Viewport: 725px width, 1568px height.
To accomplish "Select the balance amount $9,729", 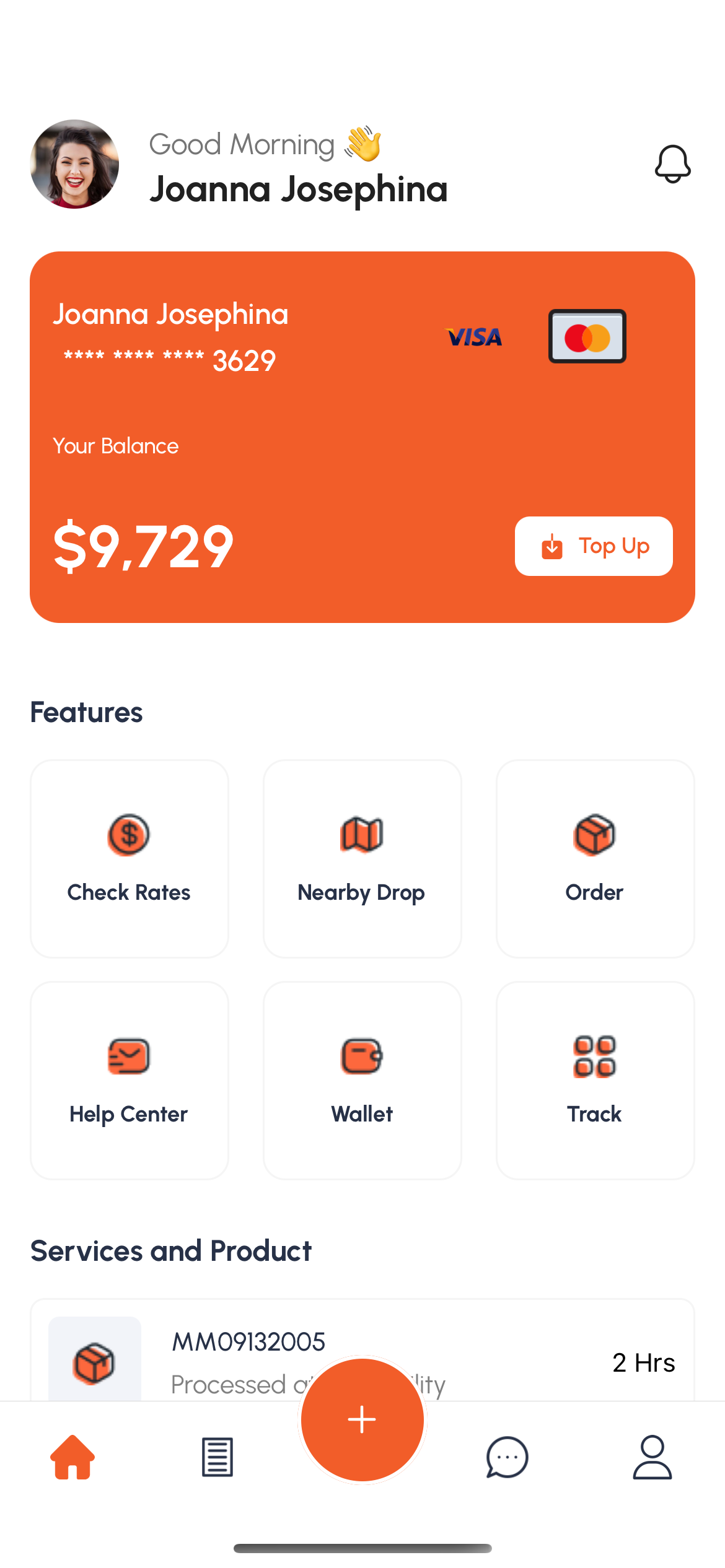I will (x=144, y=546).
